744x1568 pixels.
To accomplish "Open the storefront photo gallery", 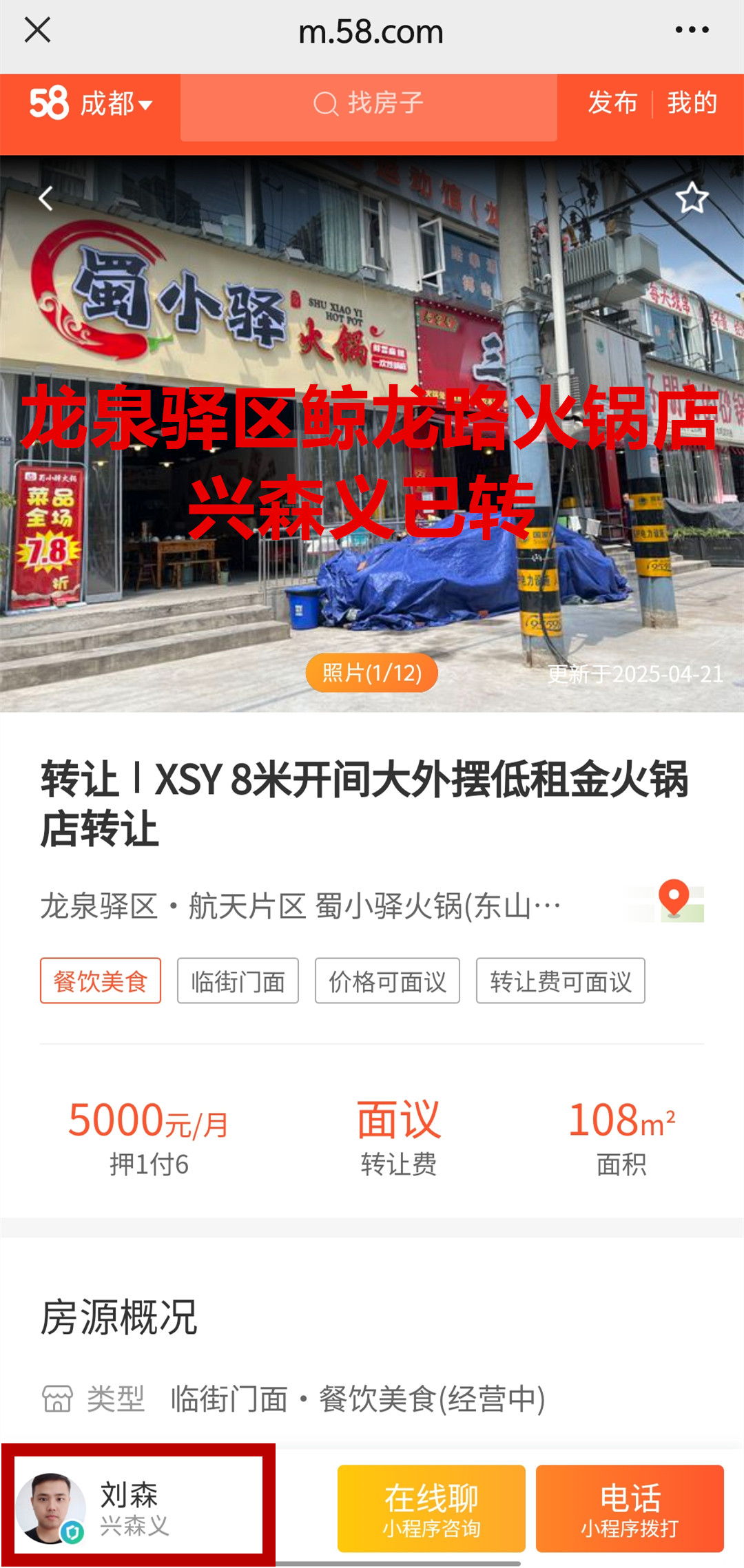I will point(372,673).
